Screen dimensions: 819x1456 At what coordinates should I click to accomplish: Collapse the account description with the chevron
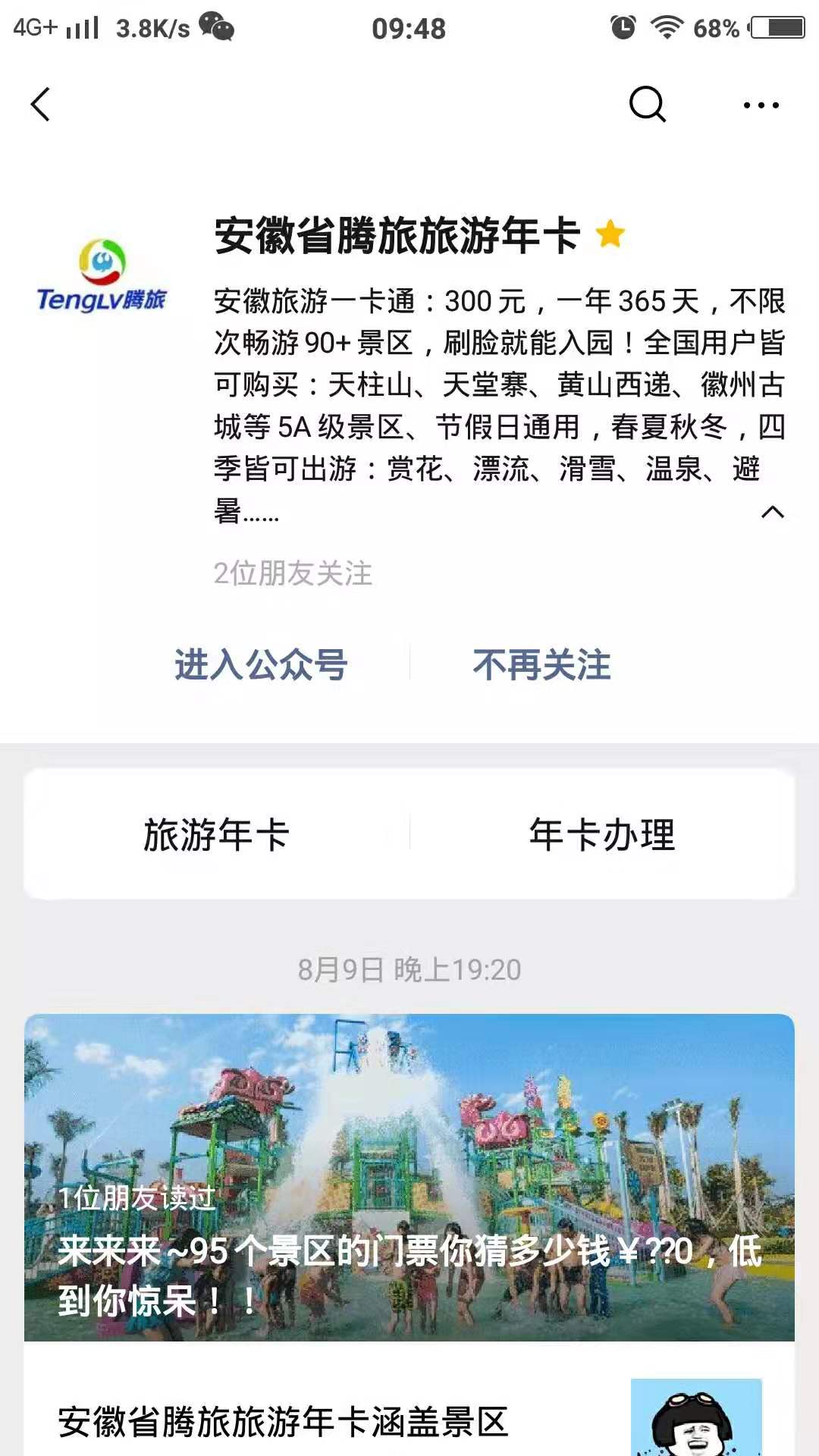(772, 513)
